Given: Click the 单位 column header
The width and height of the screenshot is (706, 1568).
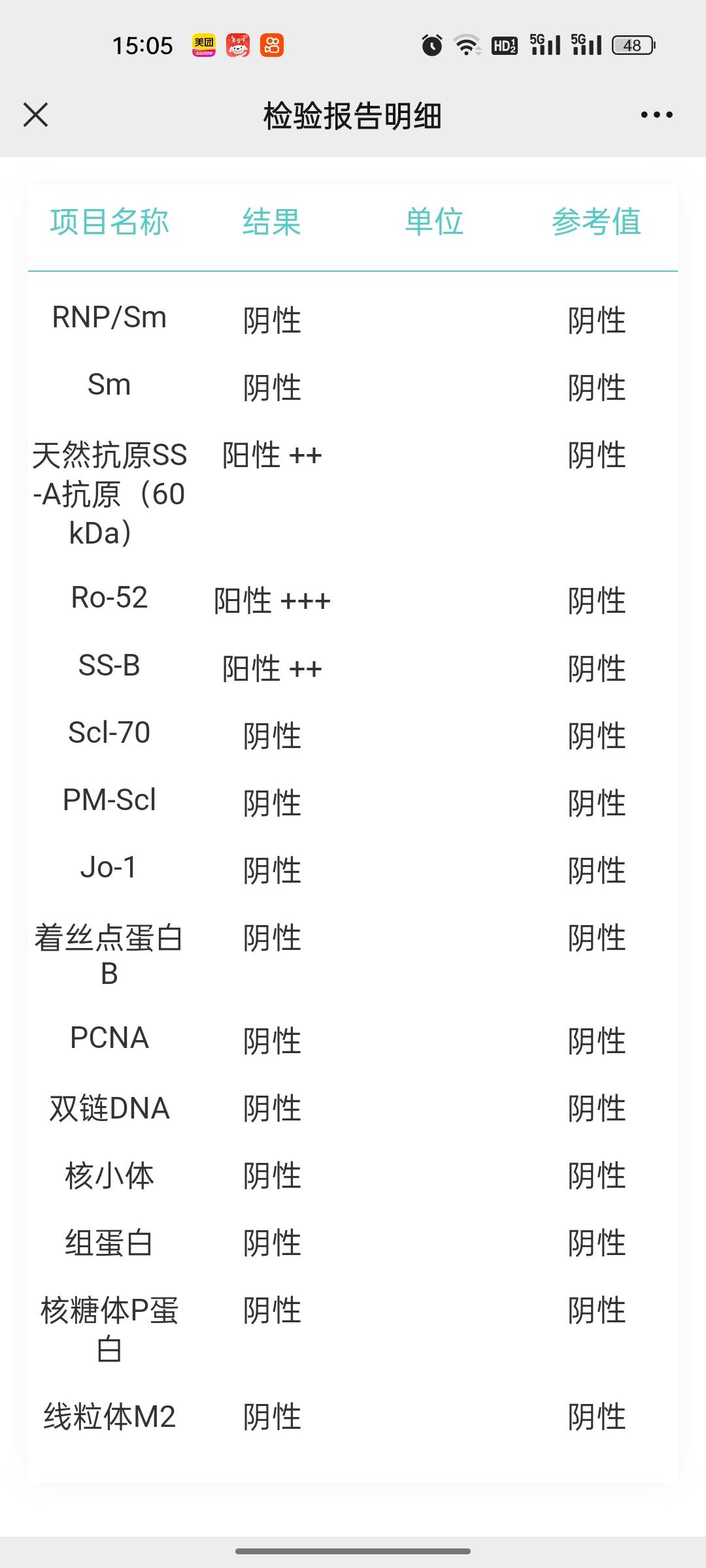Looking at the screenshot, I should [434, 222].
